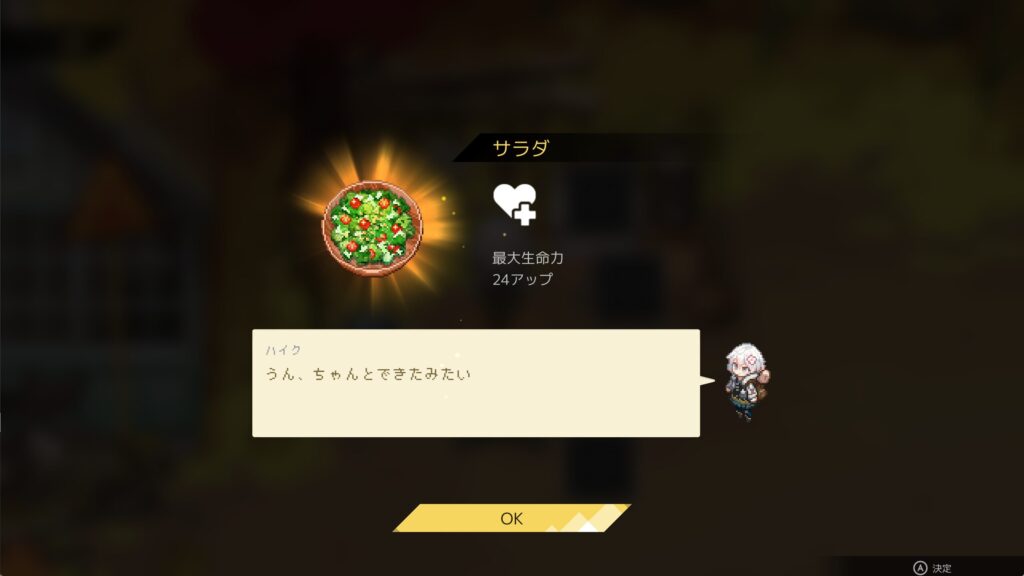Confirm the salad result with OK
1024x576 pixels.
pyautogui.click(x=511, y=518)
